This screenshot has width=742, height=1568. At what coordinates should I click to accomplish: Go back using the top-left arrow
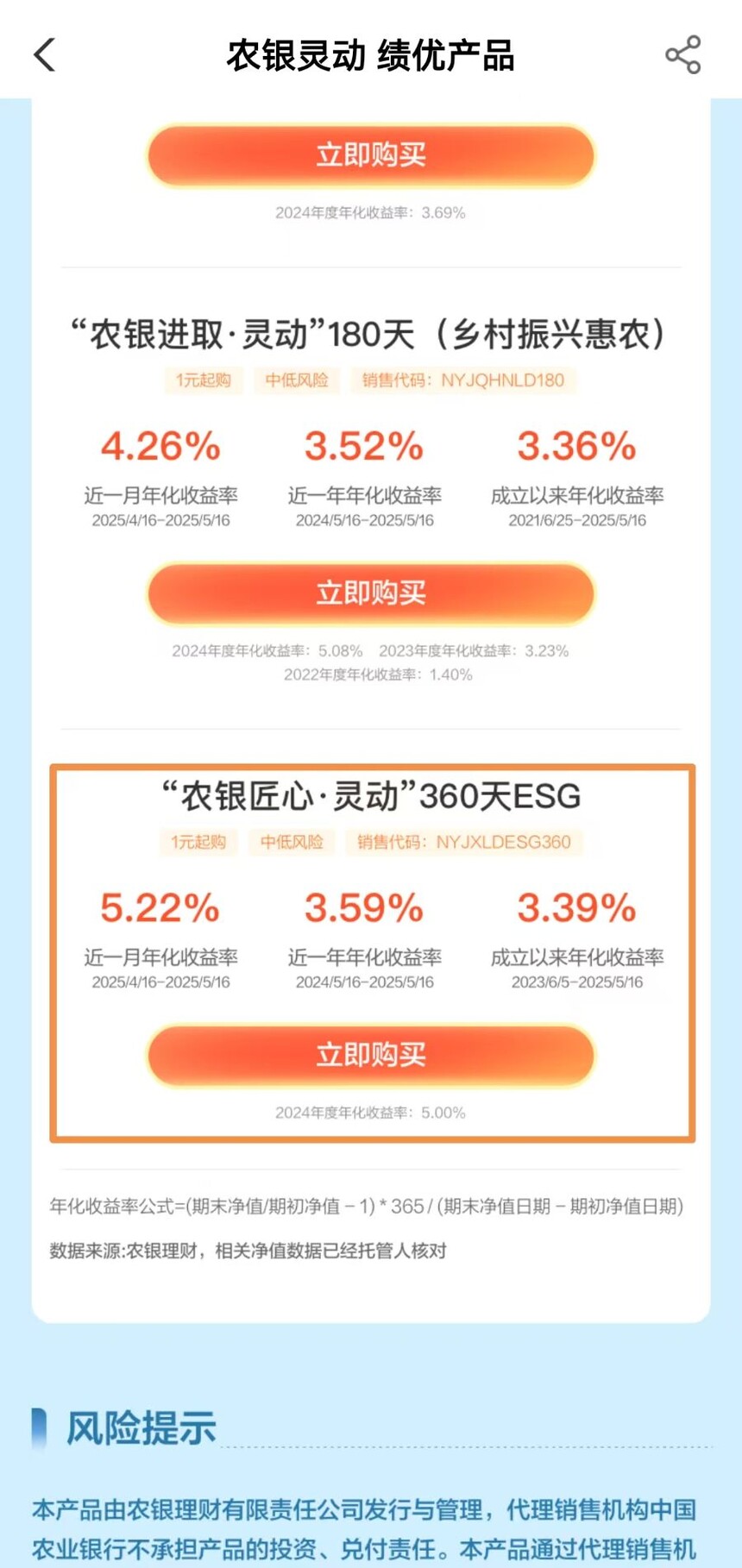(x=45, y=55)
